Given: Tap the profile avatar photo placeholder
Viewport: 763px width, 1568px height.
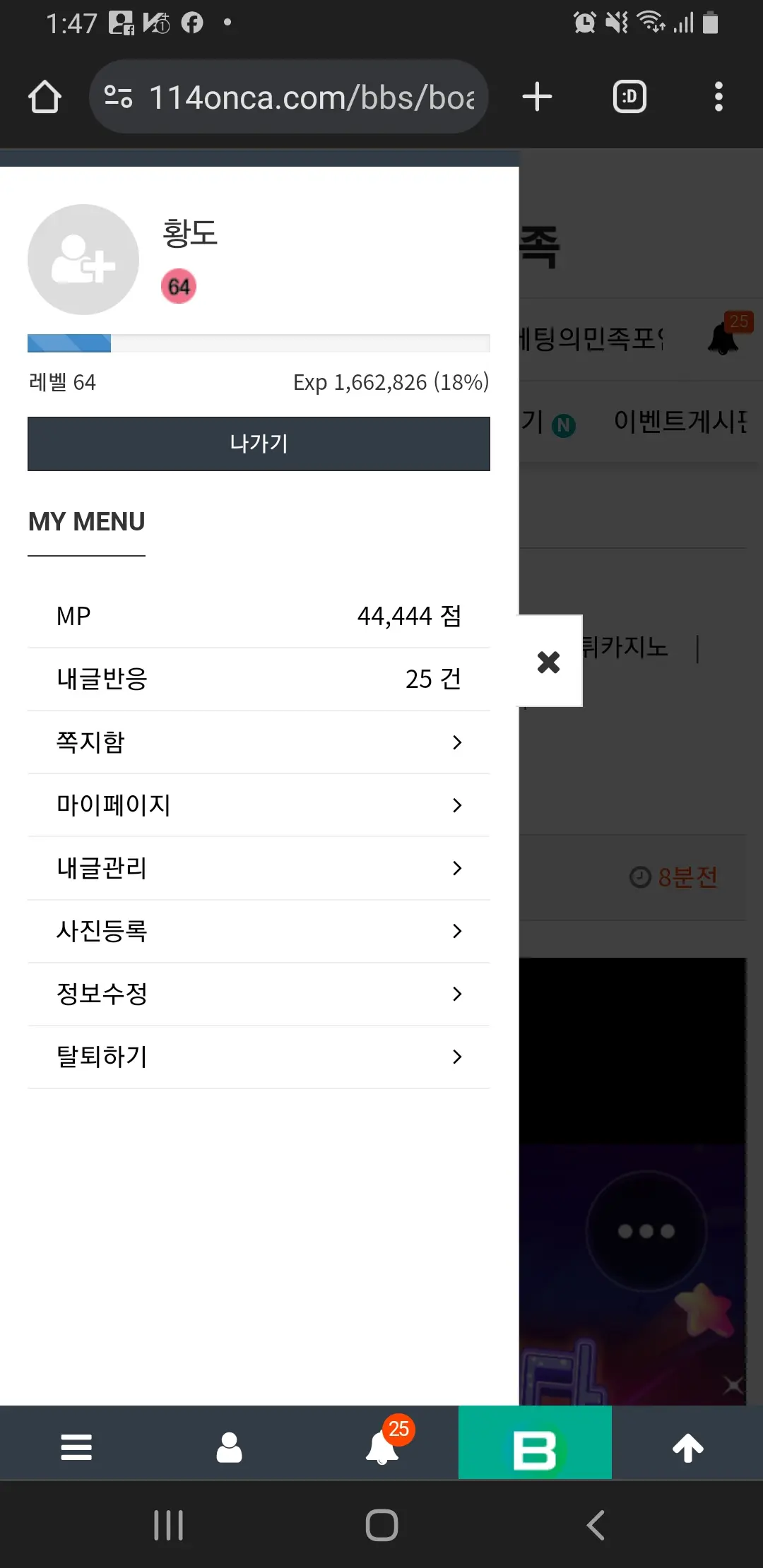Looking at the screenshot, I should click(83, 259).
